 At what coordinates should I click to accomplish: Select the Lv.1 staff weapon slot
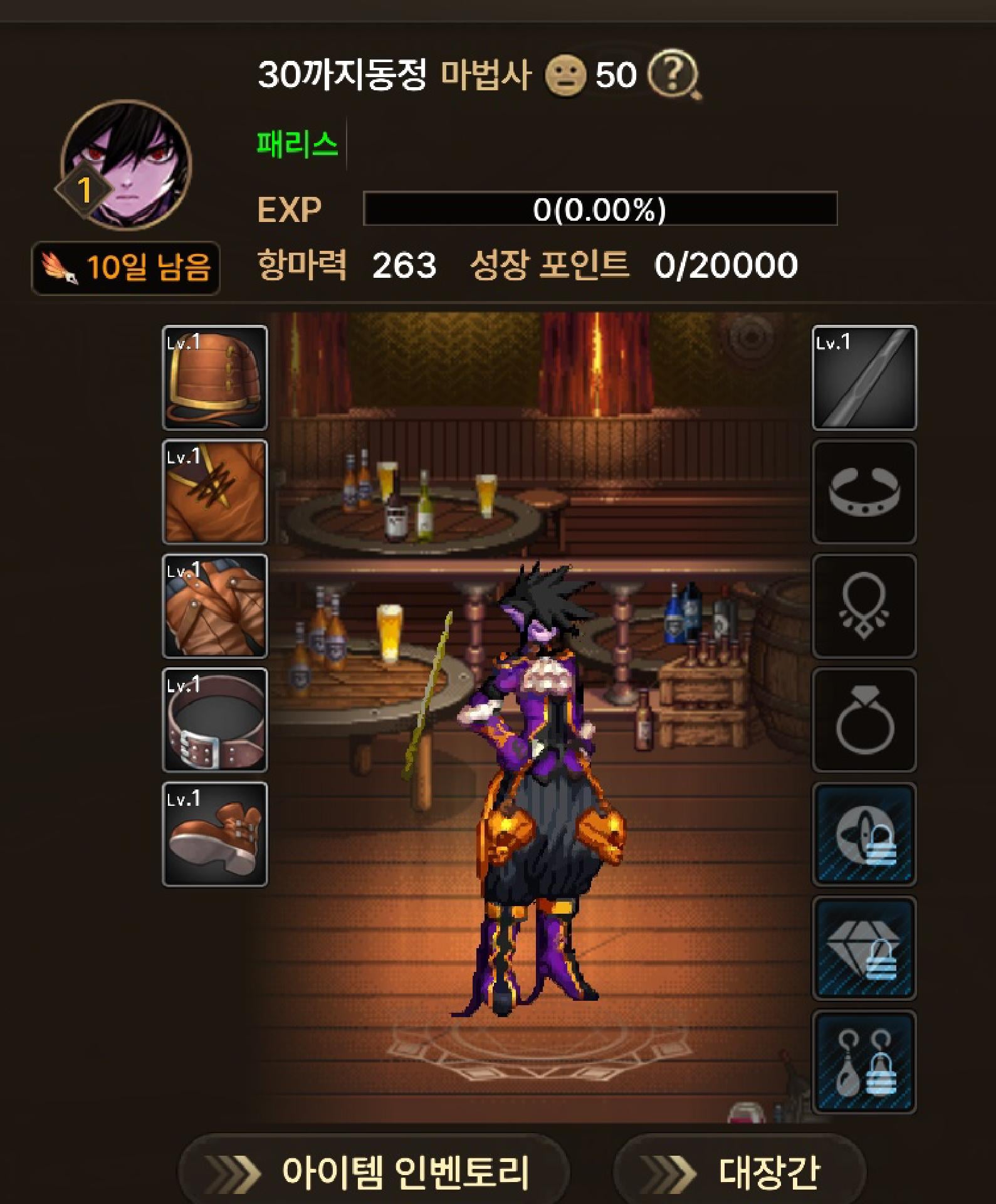click(864, 378)
